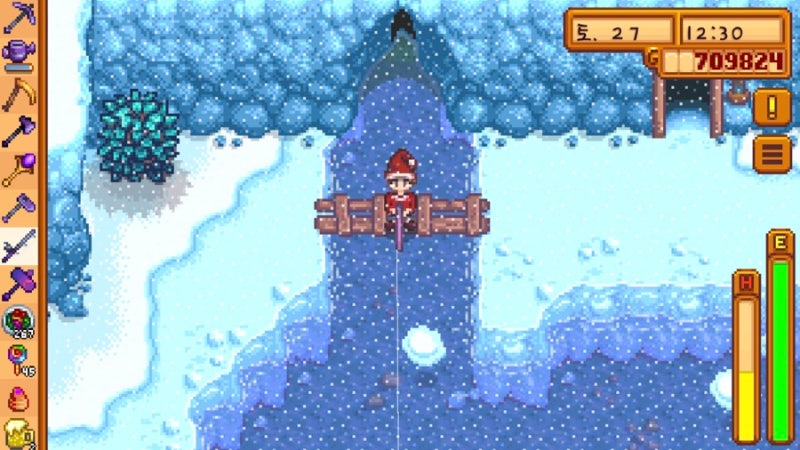Select the salad stack of 267
Viewport: 800px width, 450px height.
20,322
